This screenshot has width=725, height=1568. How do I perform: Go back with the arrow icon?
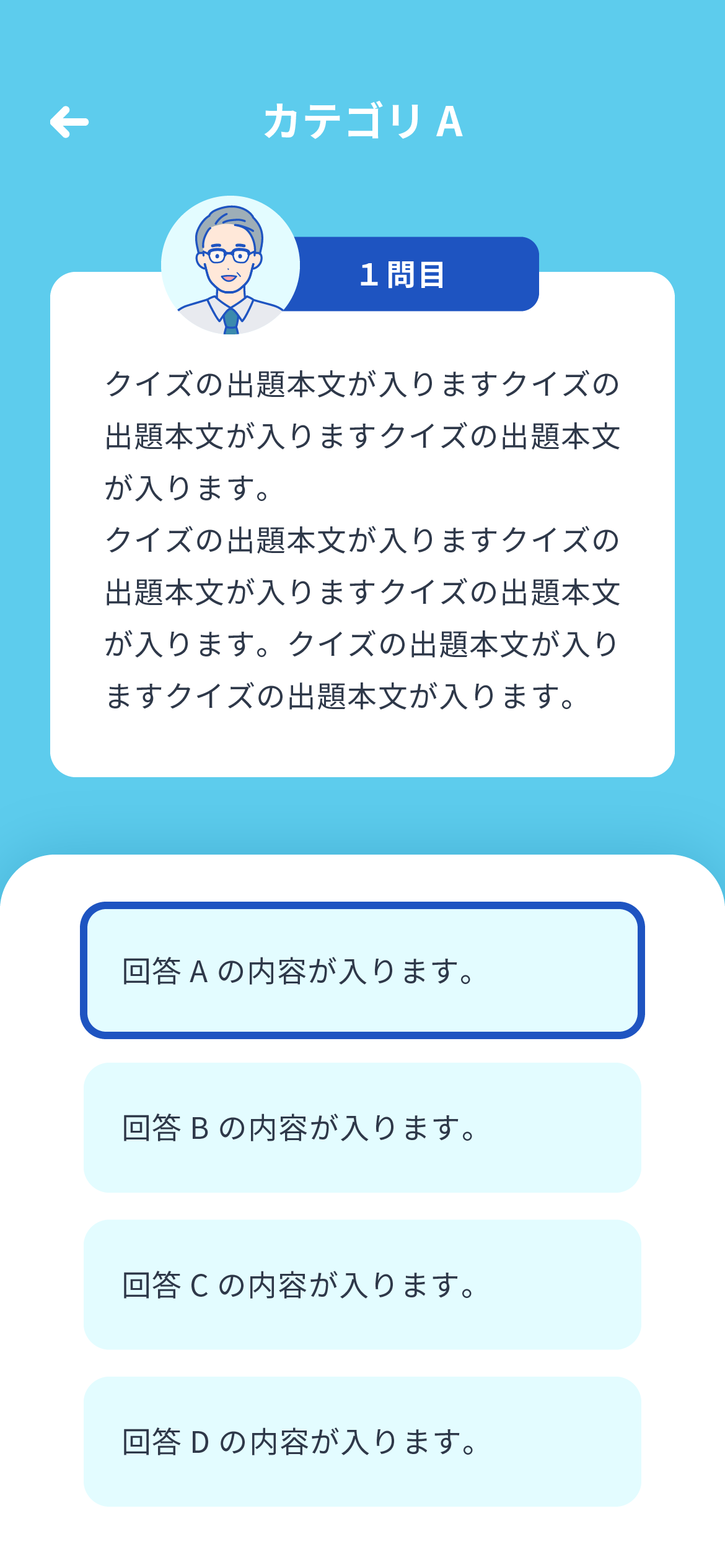click(69, 122)
